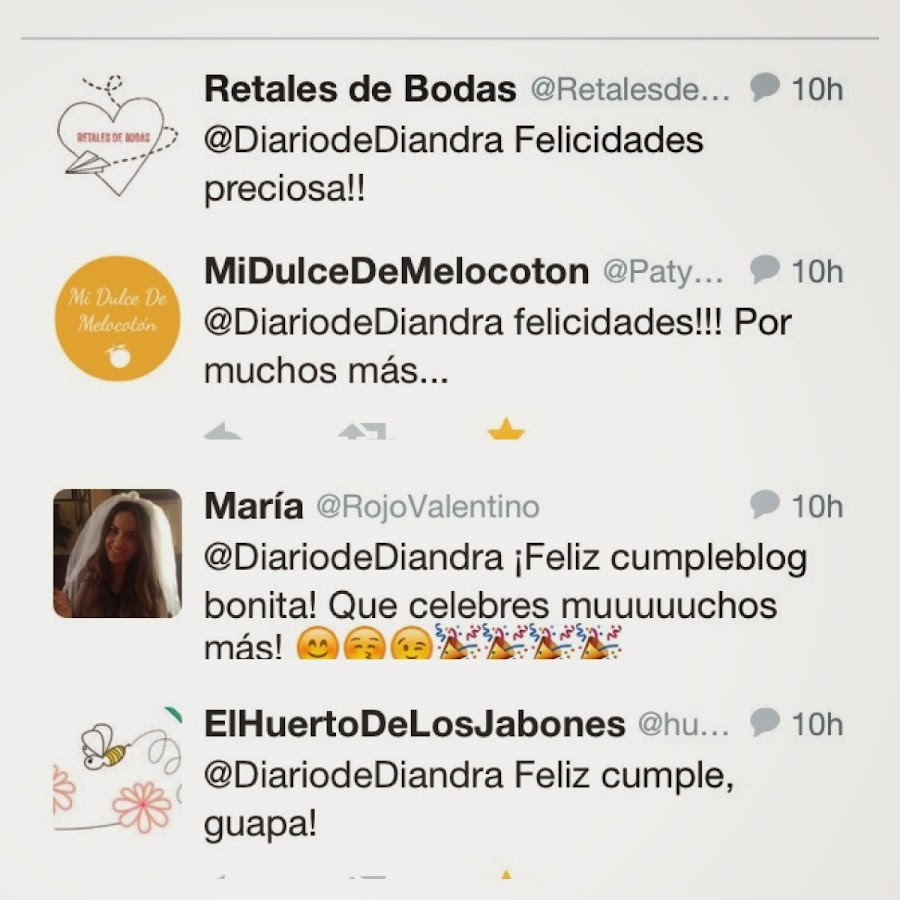900x900 pixels.
Task: Open María's profile photo
Action: click(x=116, y=553)
